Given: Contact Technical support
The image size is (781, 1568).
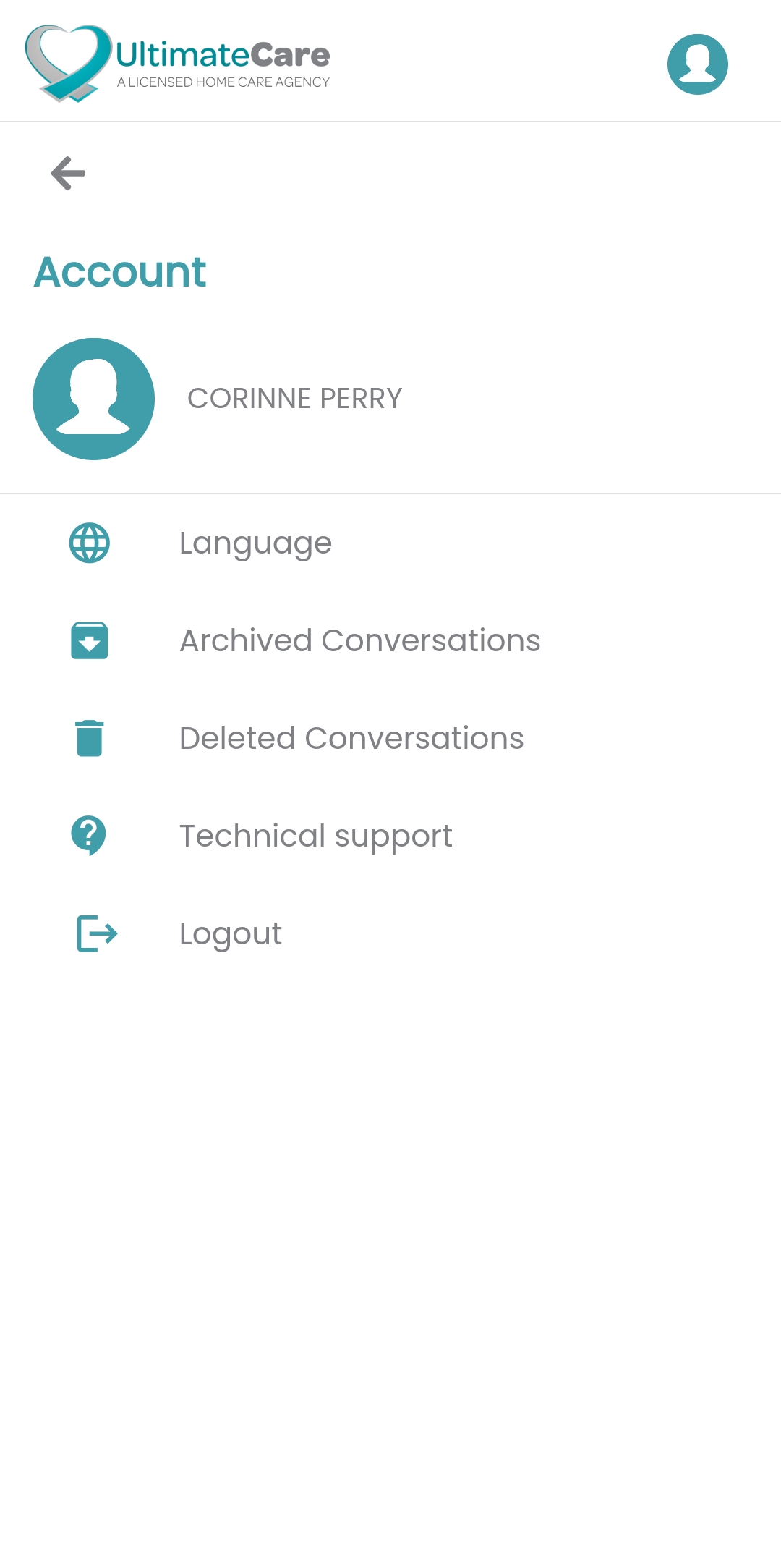Looking at the screenshot, I should (x=390, y=836).
